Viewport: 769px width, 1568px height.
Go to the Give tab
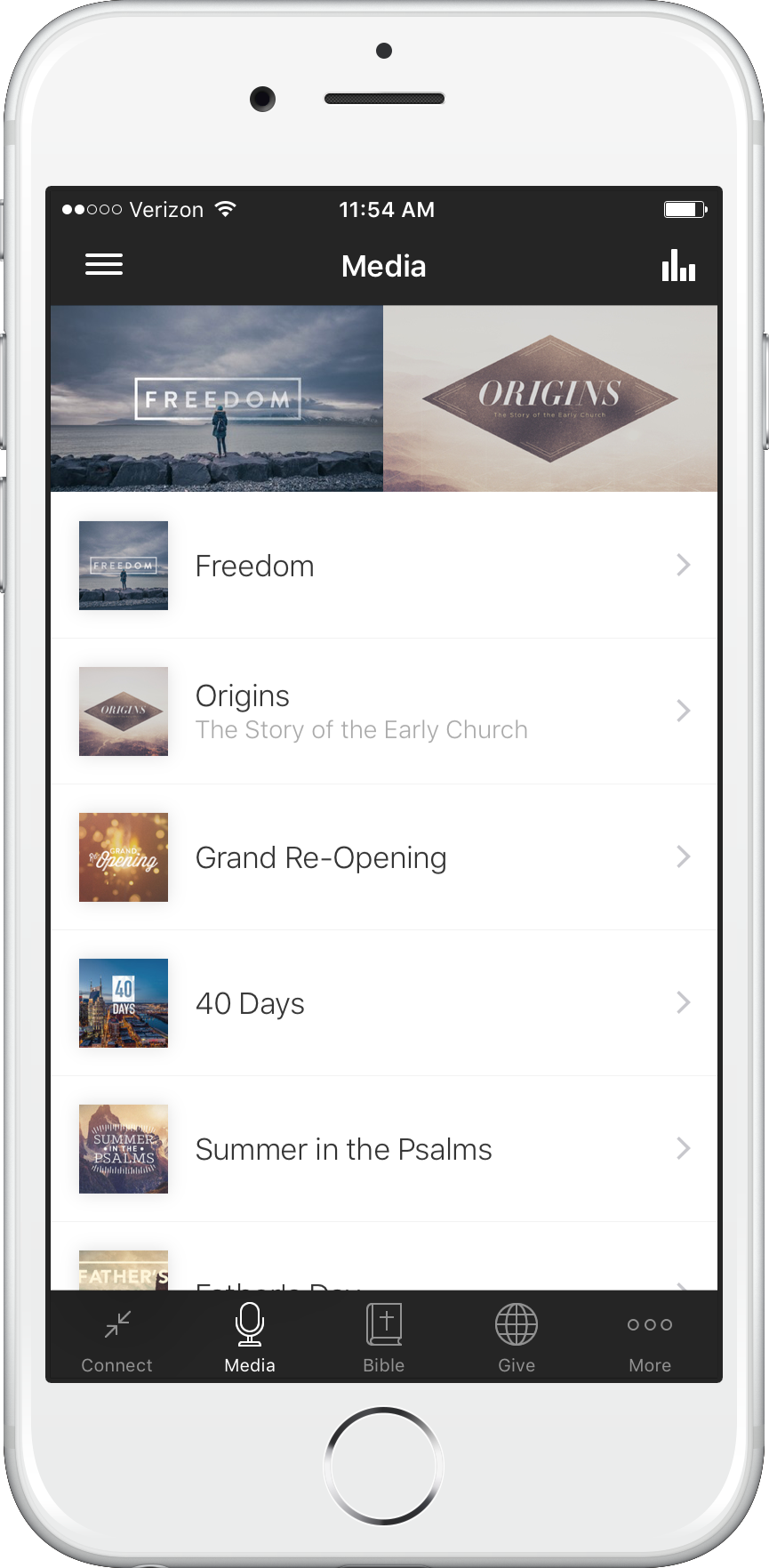pos(517,1340)
